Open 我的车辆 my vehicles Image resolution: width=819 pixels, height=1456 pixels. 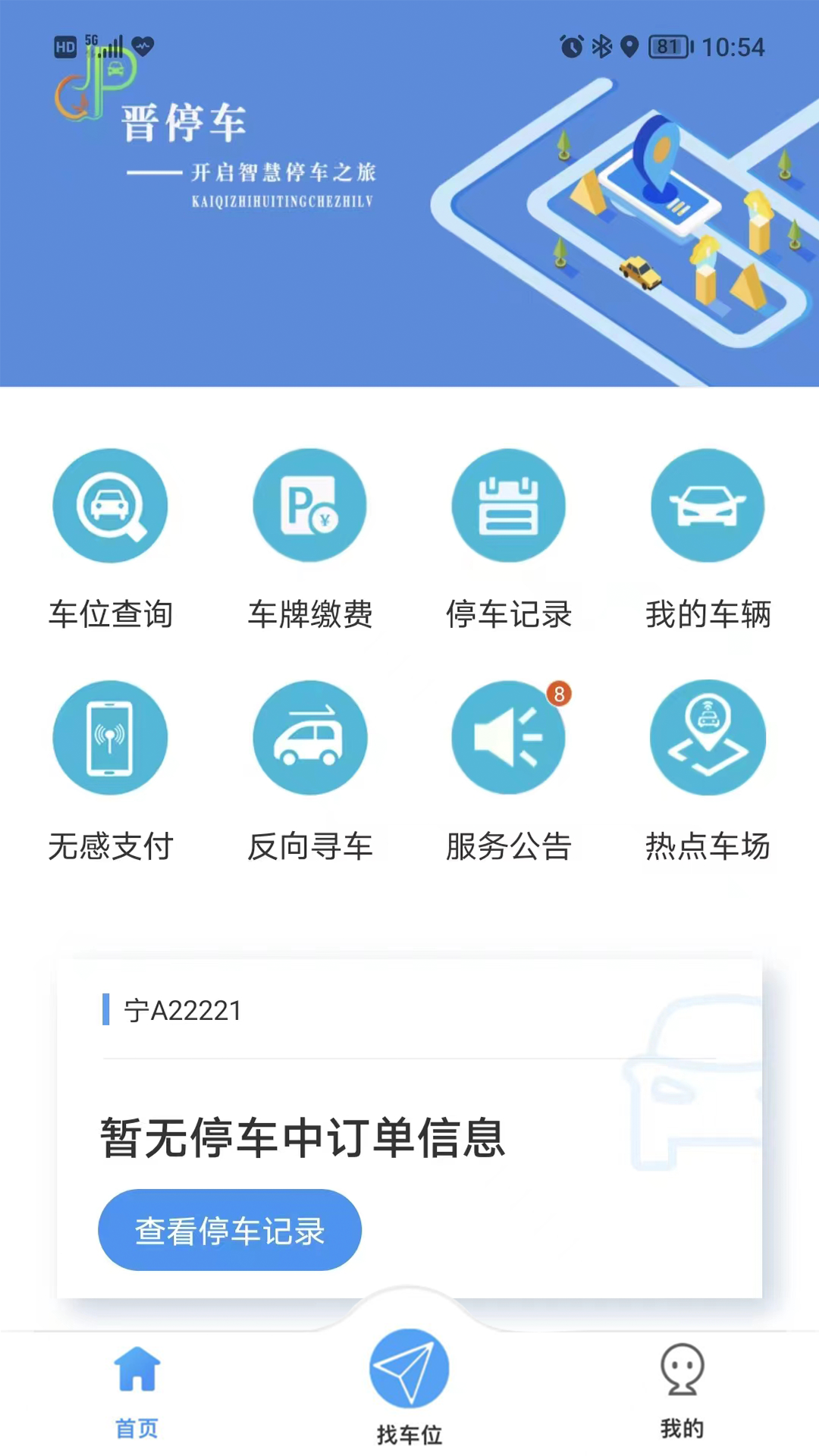(x=708, y=506)
